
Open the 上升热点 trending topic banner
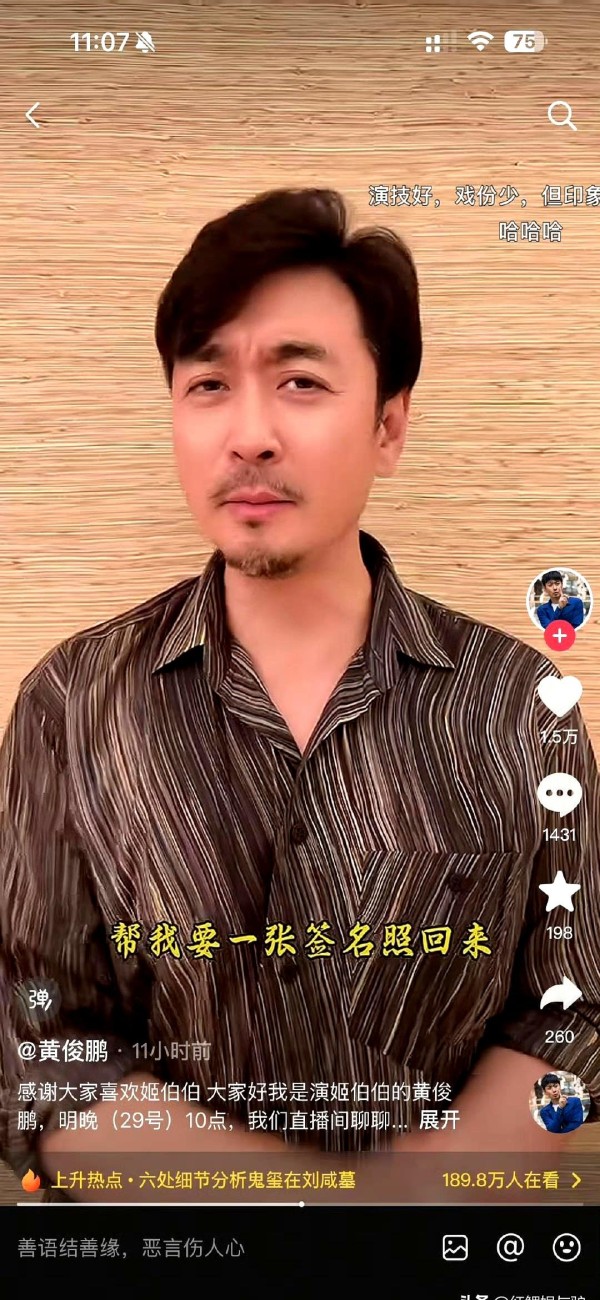tap(300, 1180)
